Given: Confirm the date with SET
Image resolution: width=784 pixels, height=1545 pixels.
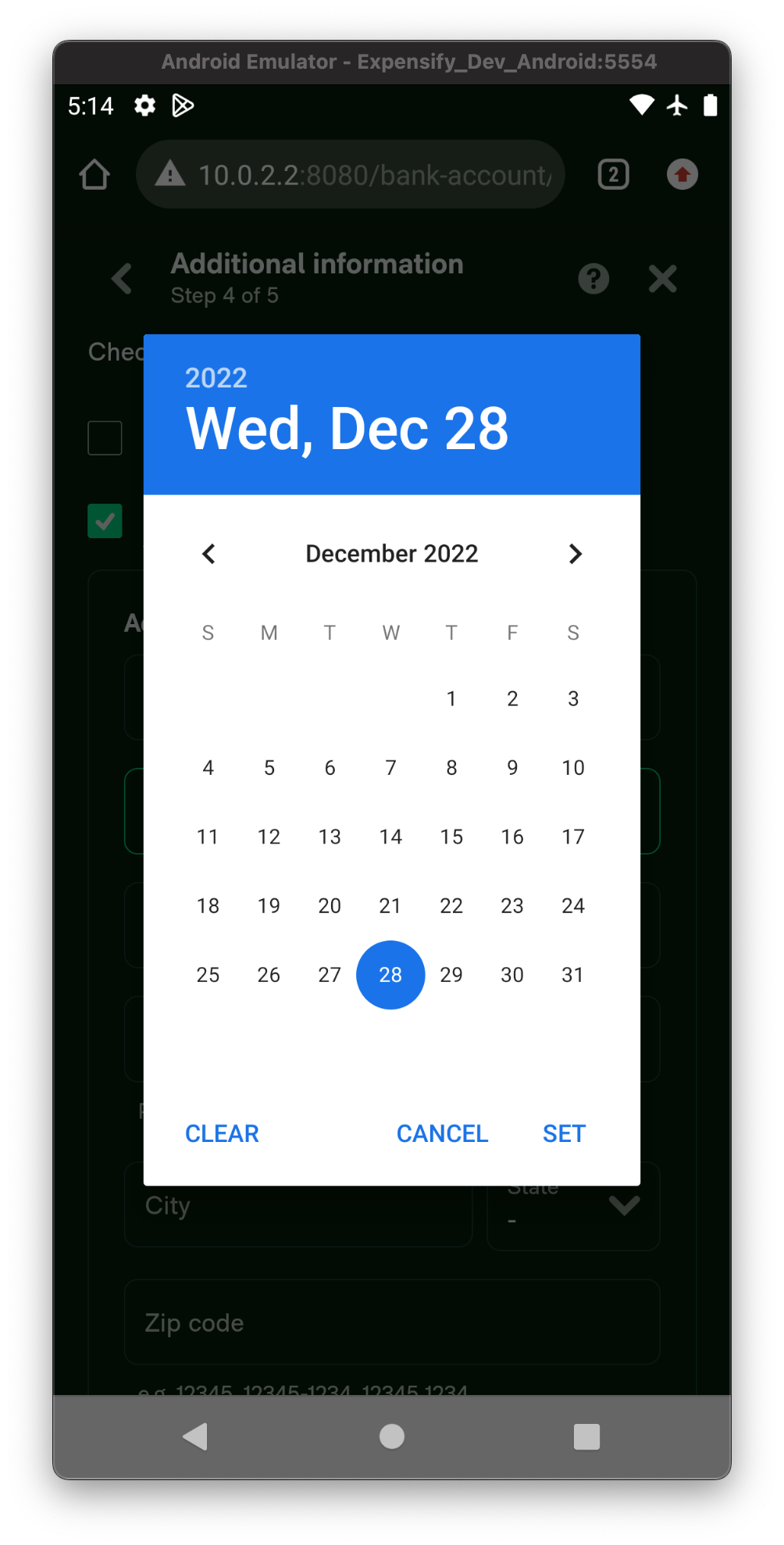Looking at the screenshot, I should (x=564, y=1133).
